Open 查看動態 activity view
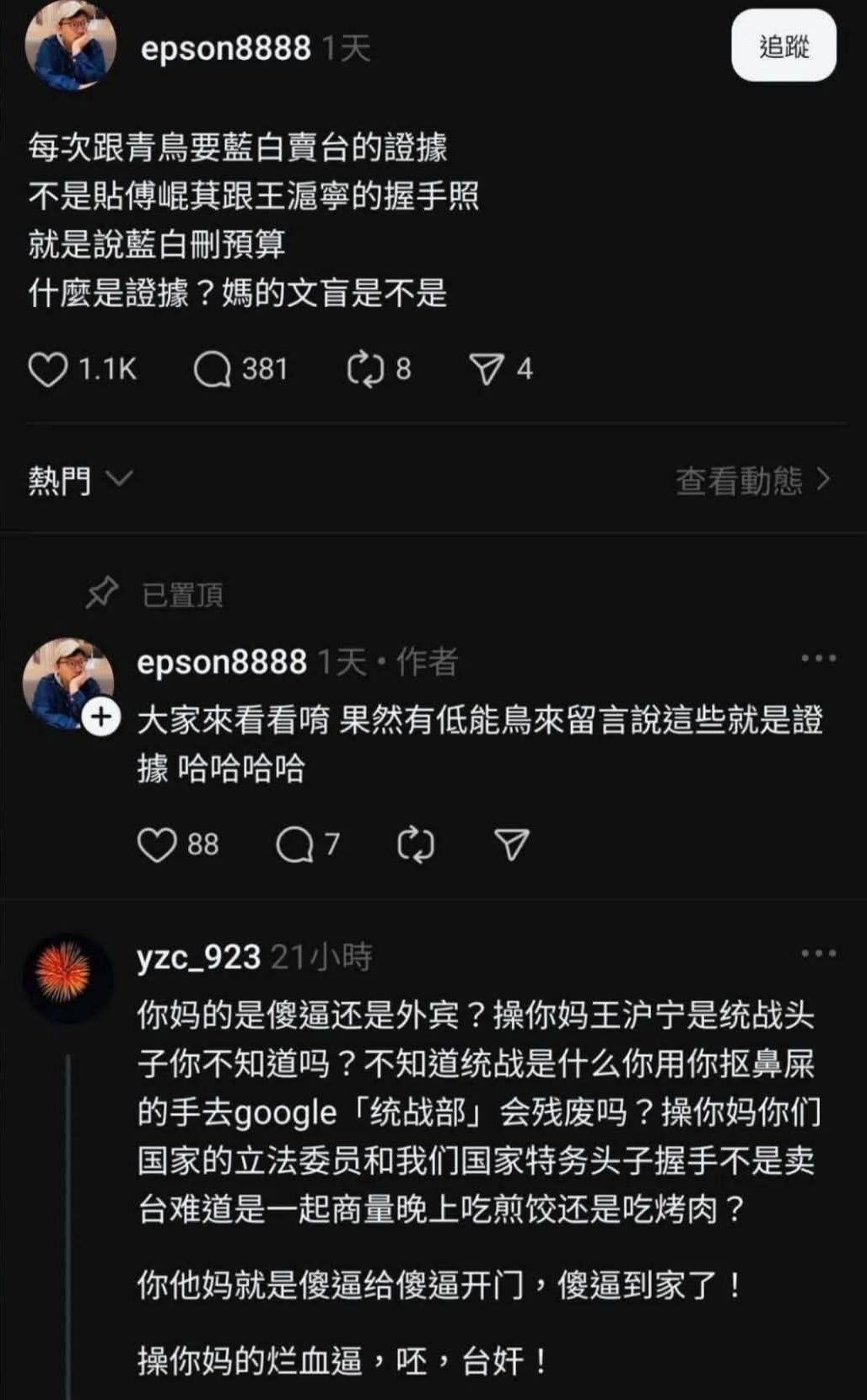This screenshot has width=867, height=1400. point(753,480)
